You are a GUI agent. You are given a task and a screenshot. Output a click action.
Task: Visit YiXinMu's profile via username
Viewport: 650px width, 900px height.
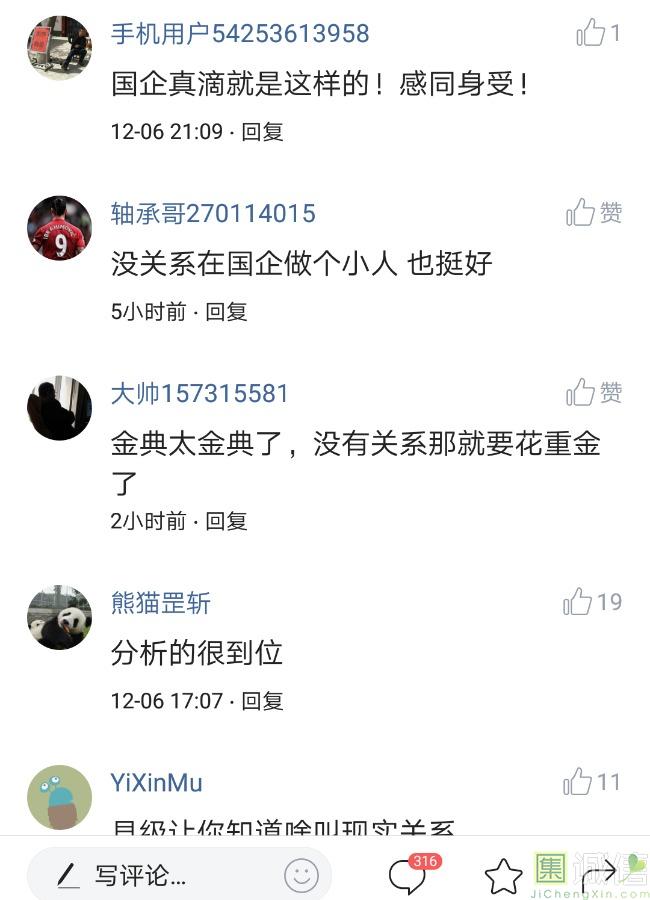pos(157,782)
